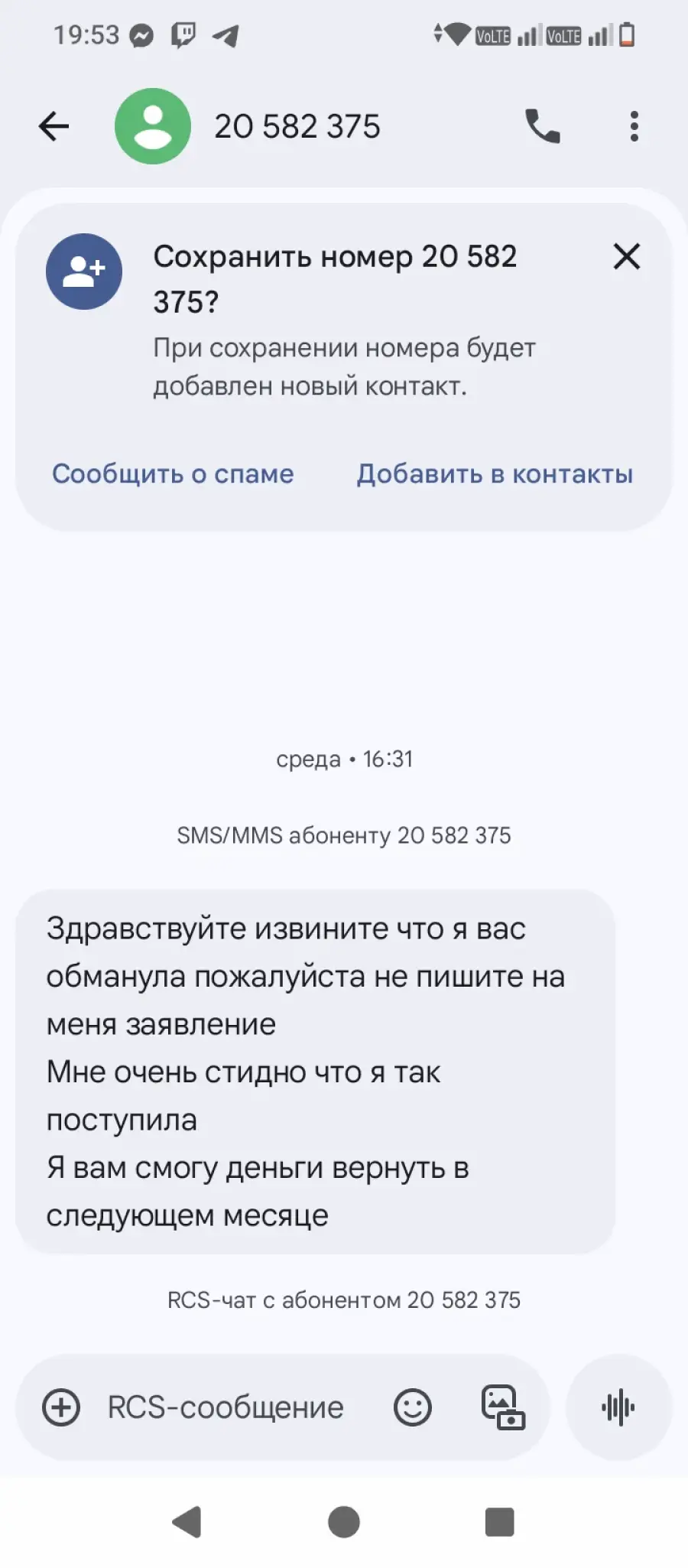Tap «Добавить в контакты»
Image resolution: width=688 pixels, height=1568 pixels.
[495, 473]
